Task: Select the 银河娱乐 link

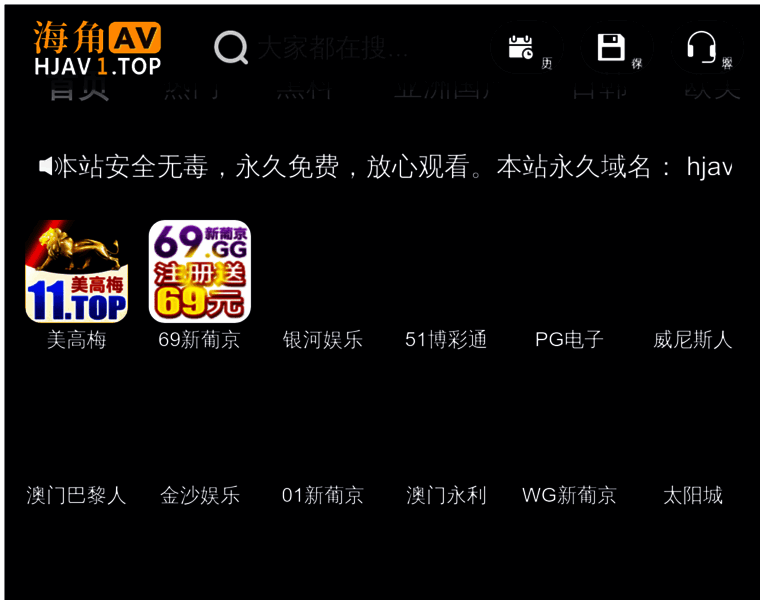Action: 322,340
